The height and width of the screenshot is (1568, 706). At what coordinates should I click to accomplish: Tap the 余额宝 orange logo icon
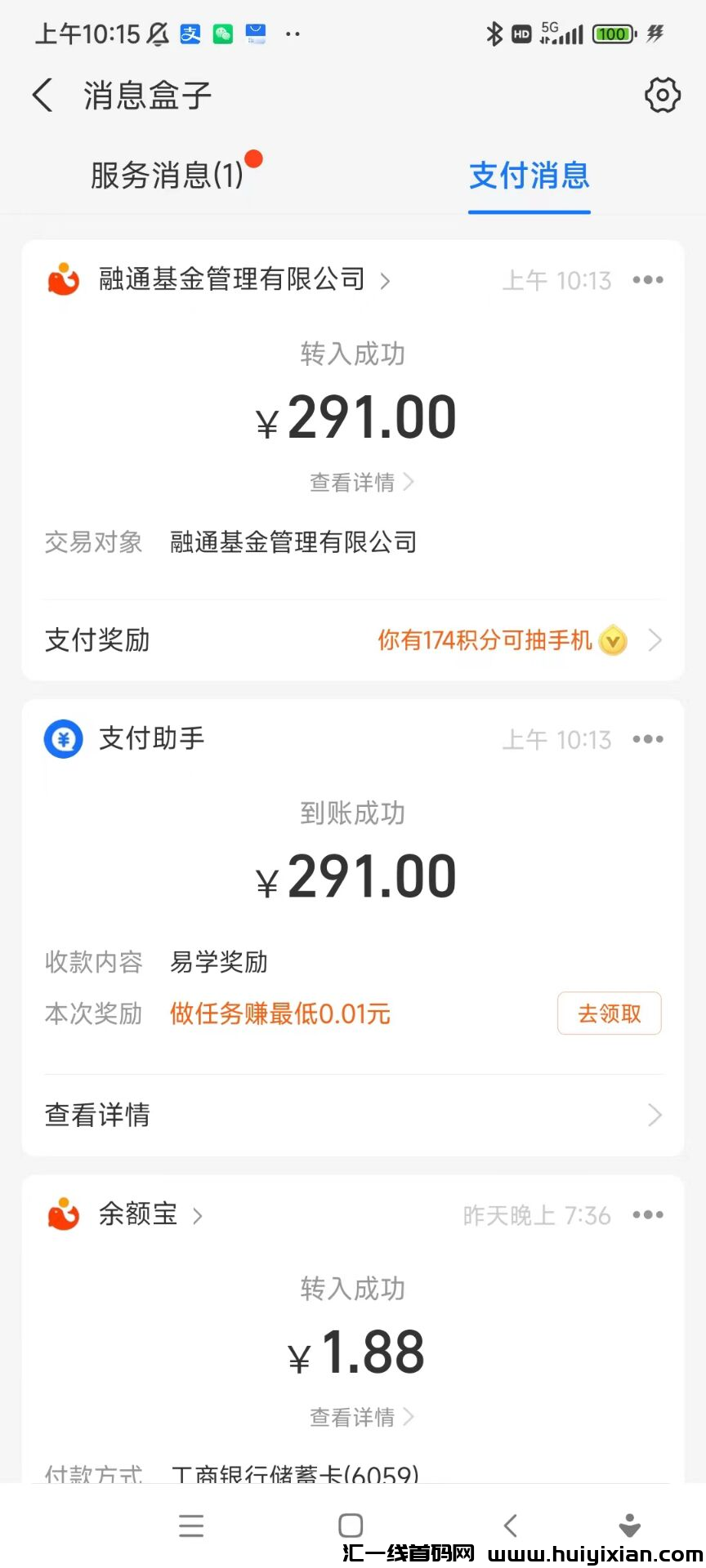tap(63, 1214)
